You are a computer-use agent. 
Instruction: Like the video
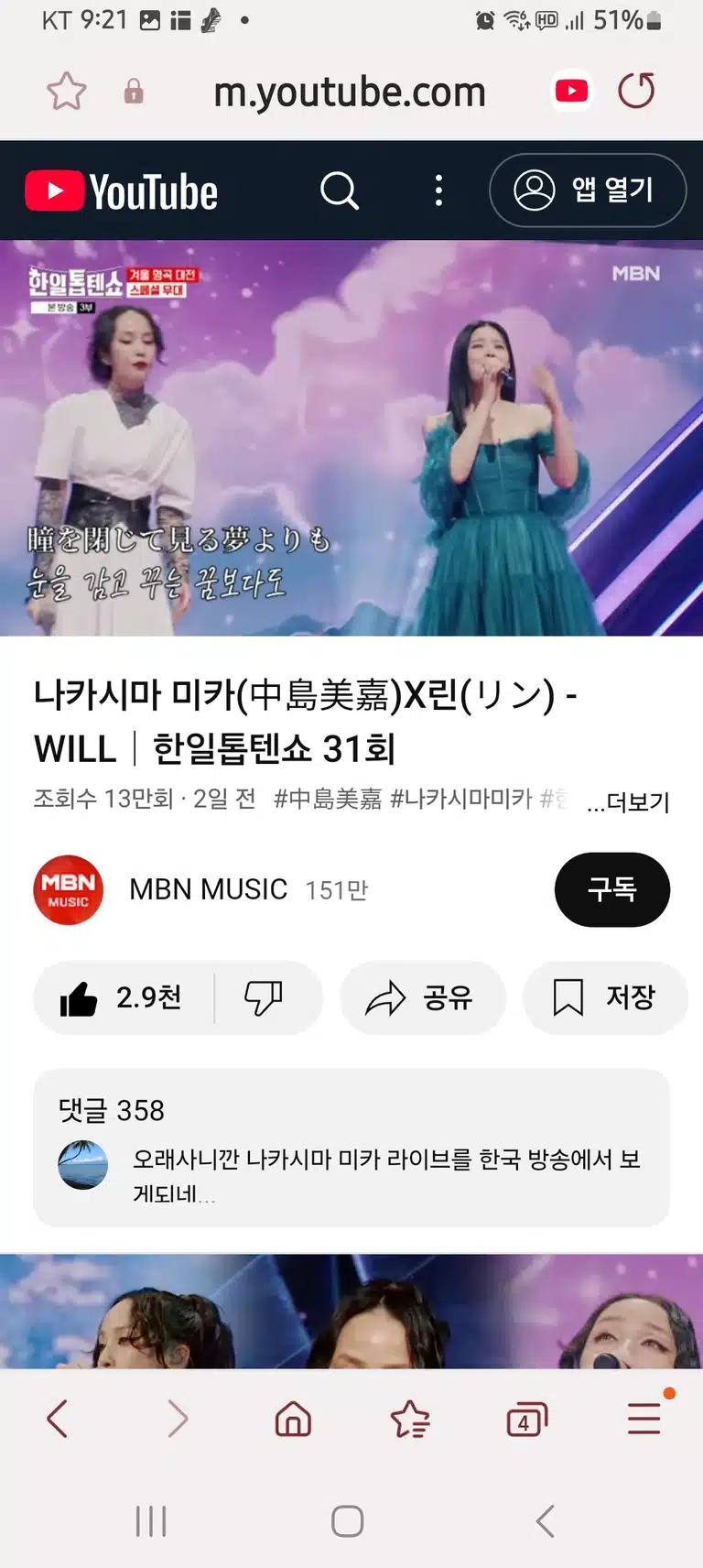[123, 997]
